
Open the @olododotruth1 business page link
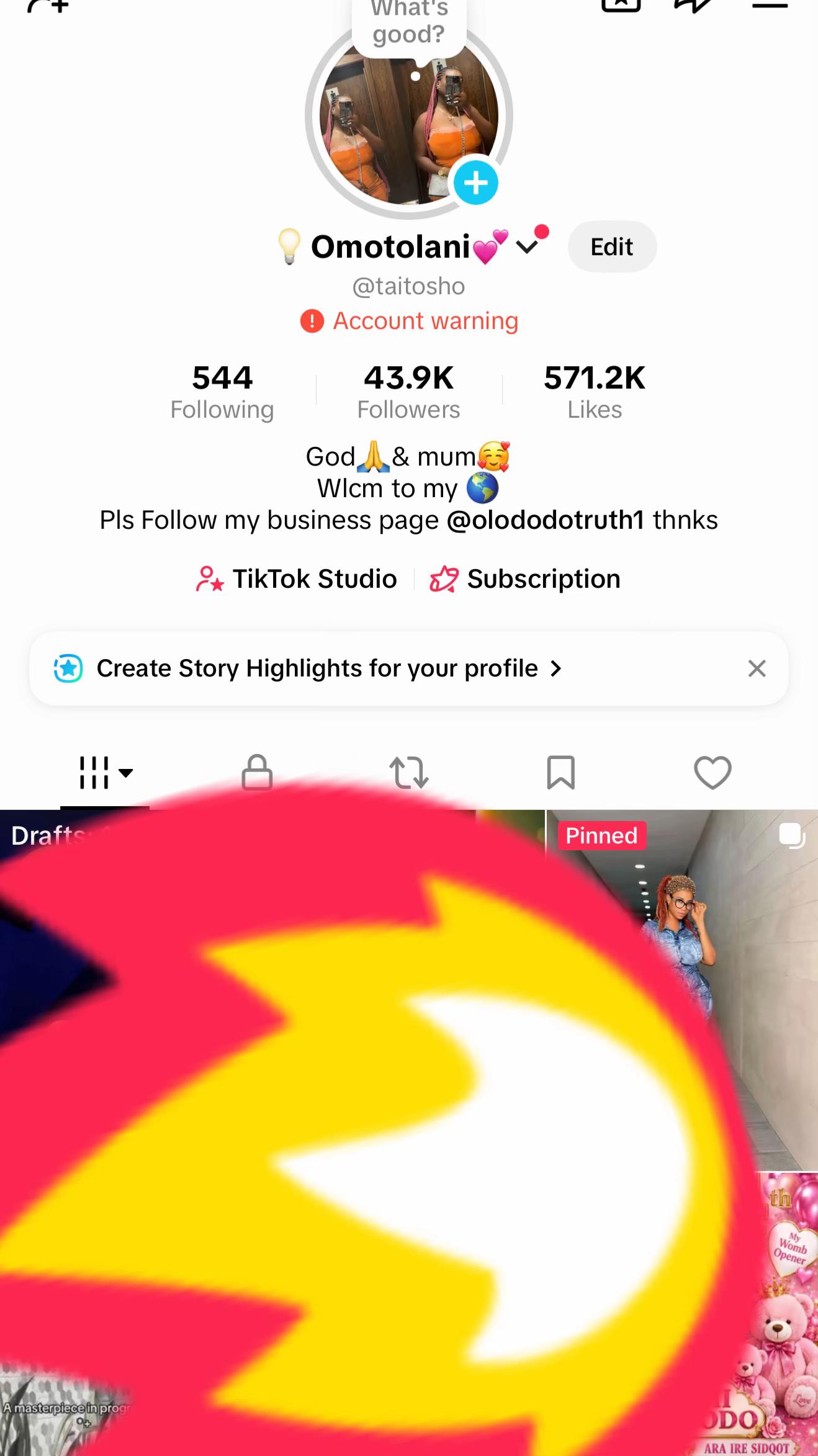point(546,520)
